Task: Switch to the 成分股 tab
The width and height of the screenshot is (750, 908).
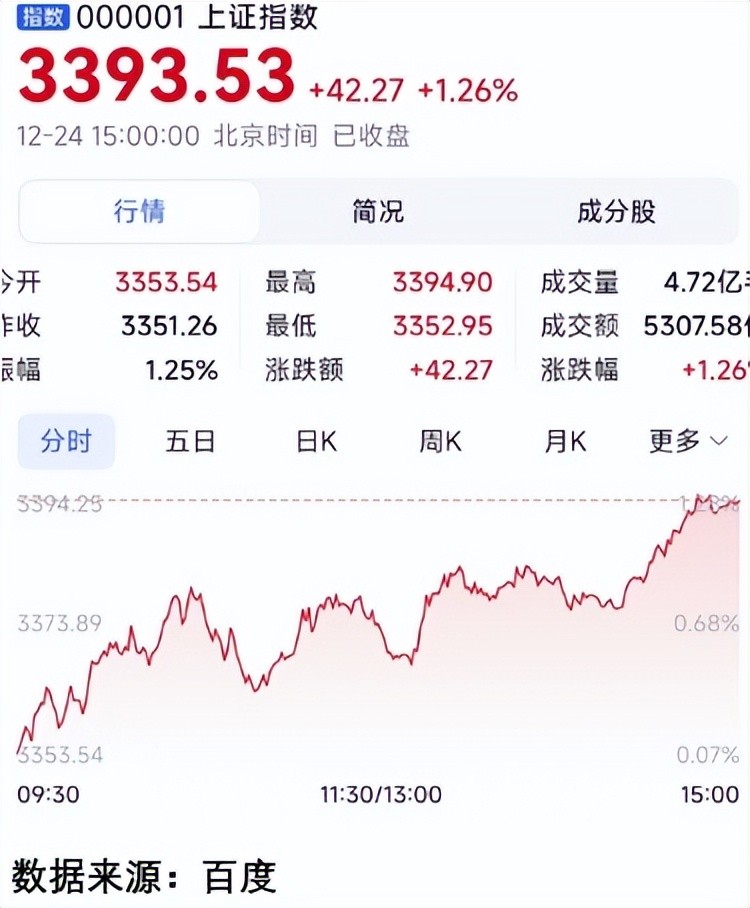Action: click(616, 212)
